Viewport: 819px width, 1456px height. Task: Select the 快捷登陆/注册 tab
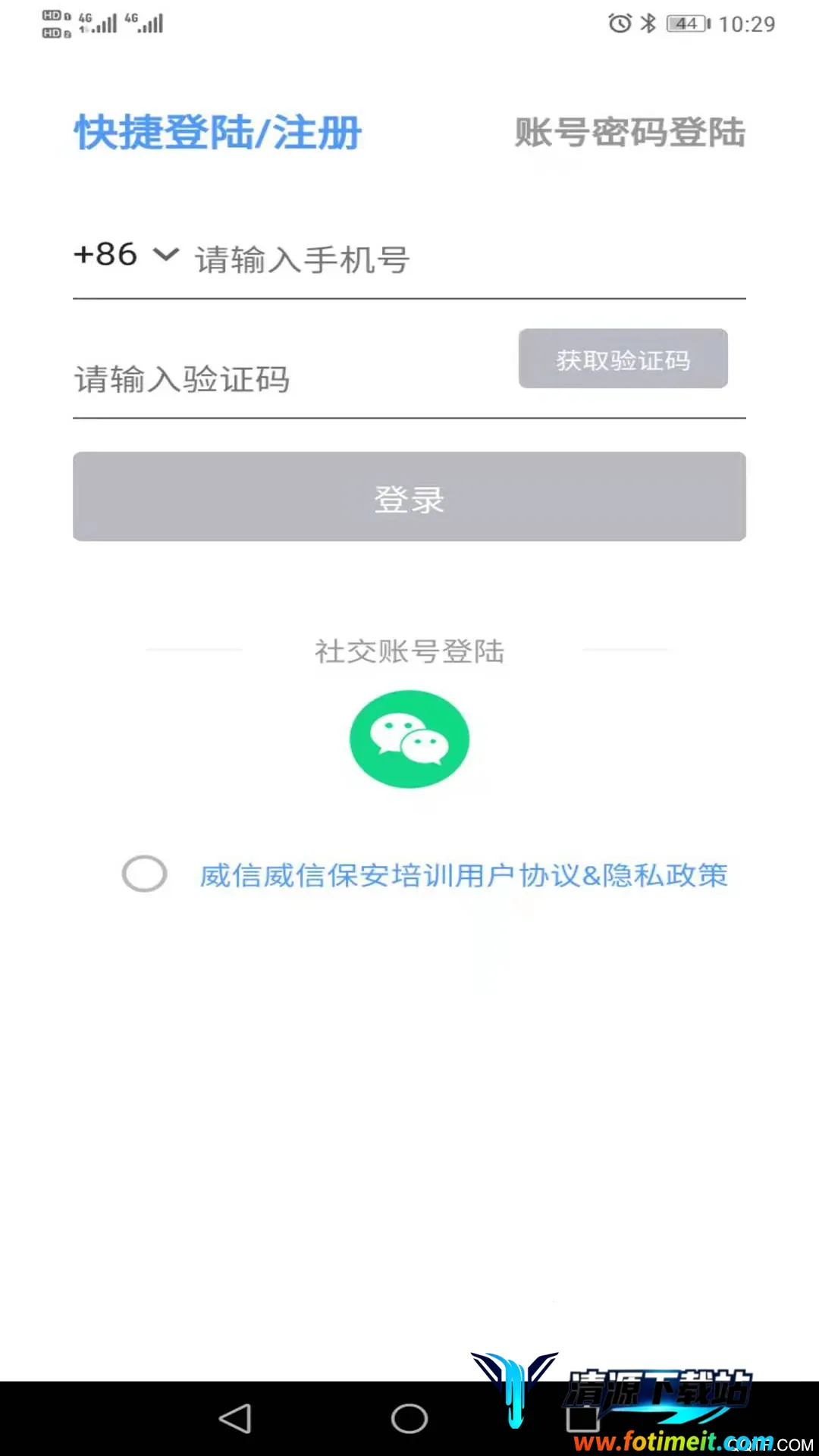point(218,133)
